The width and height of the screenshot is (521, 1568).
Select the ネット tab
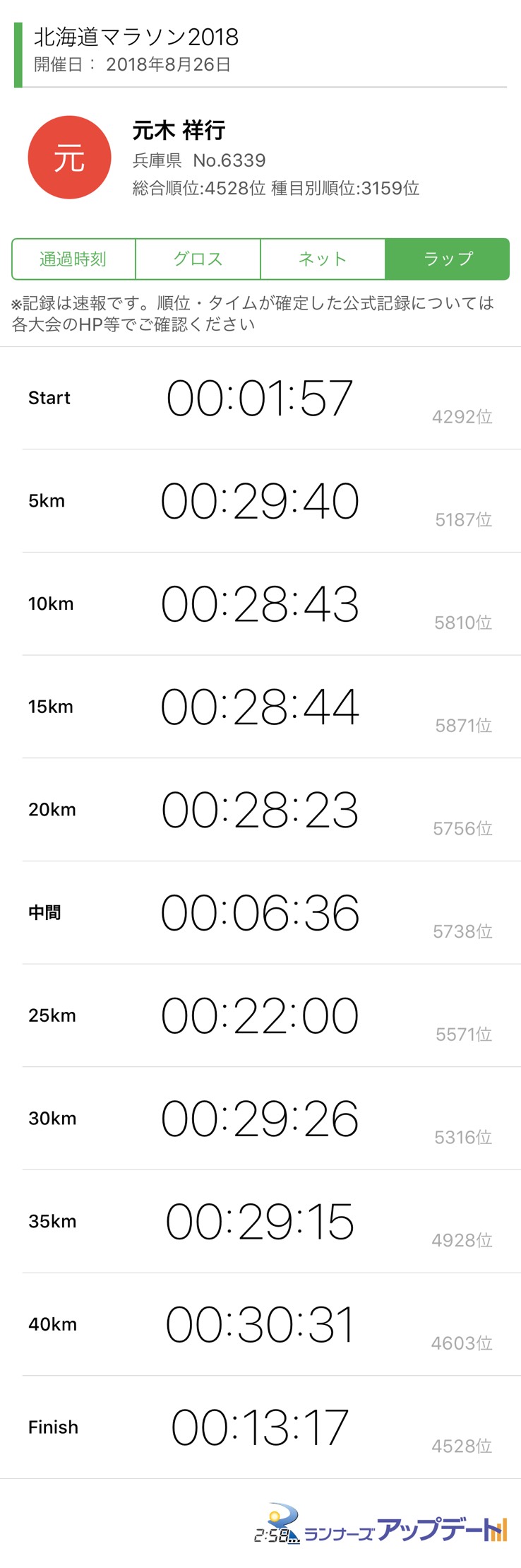click(x=323, y=259)
